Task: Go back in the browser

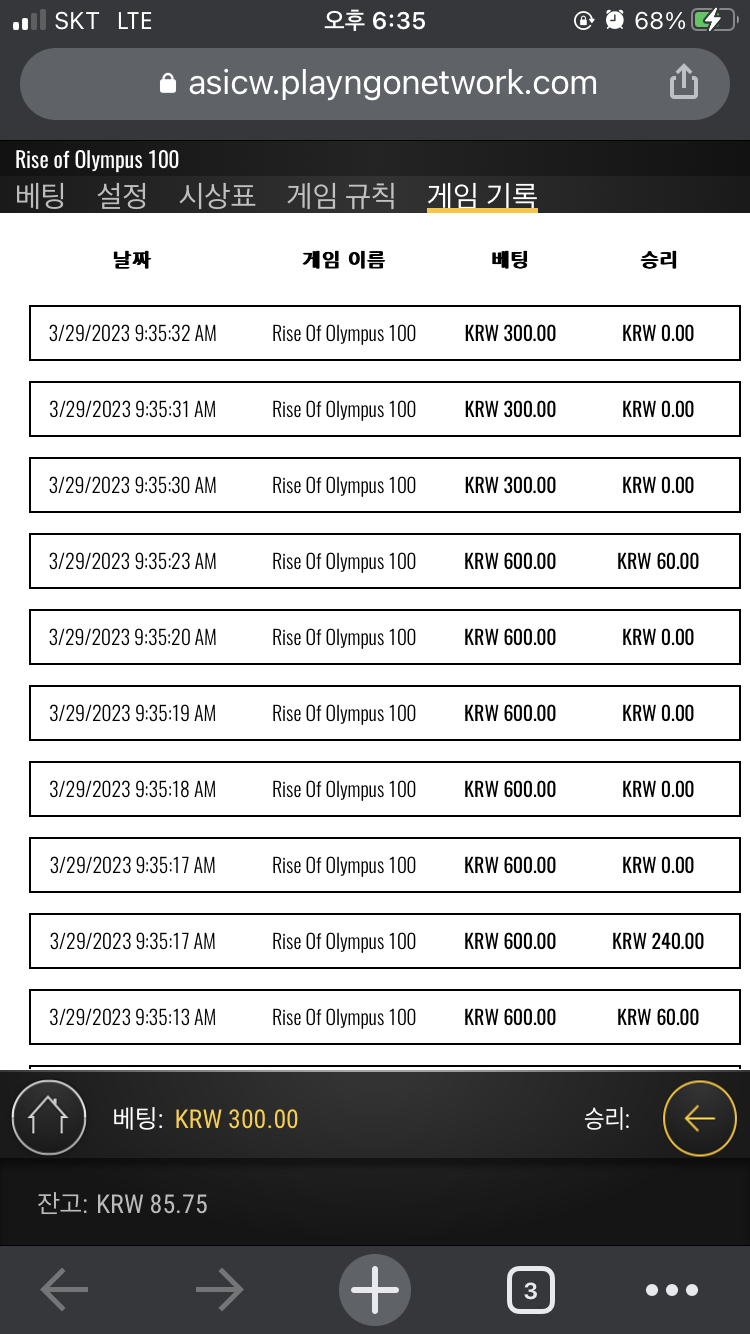Action: tap(64, 1290)
